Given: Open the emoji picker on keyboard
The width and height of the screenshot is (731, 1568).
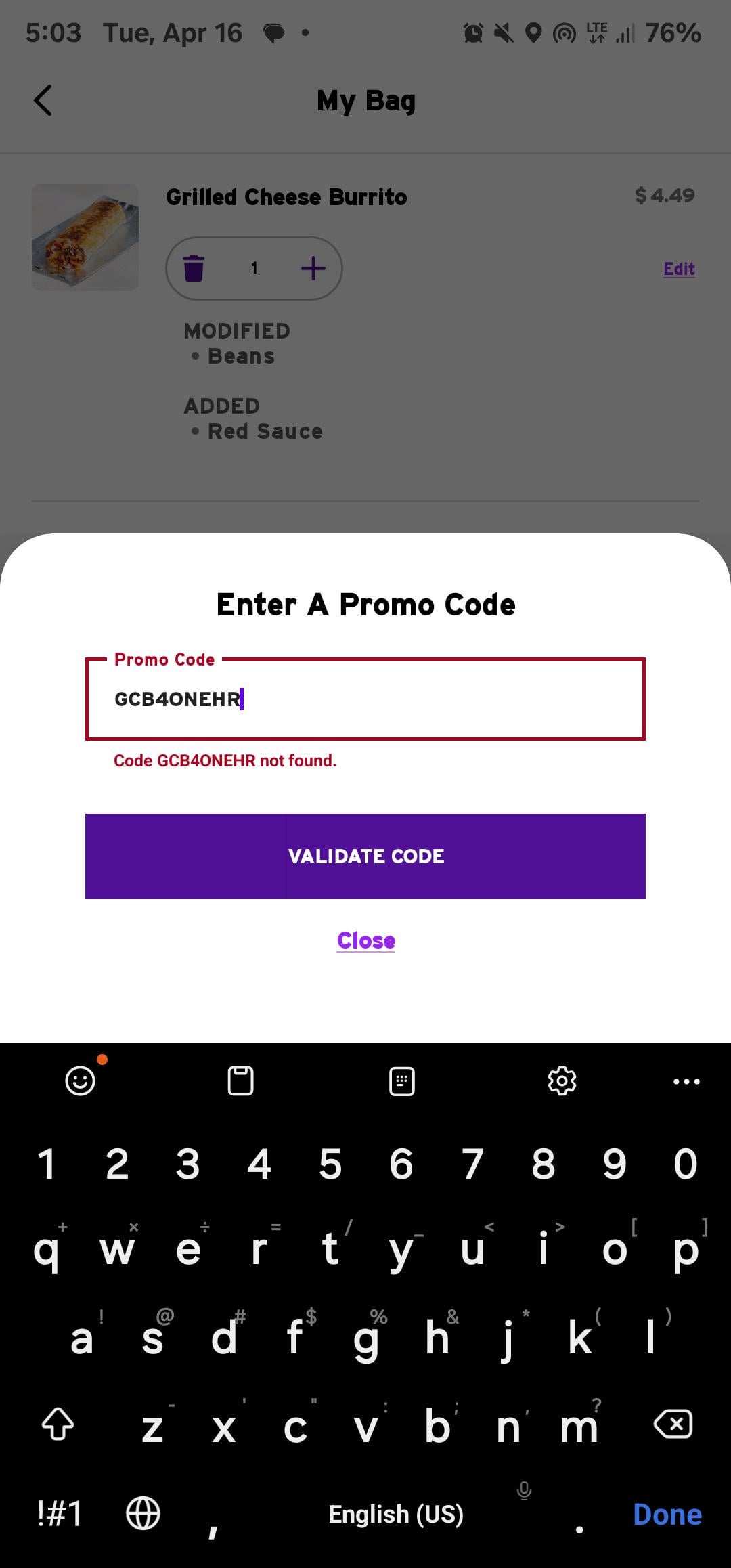Looking at the screenshot, I should coord(80,1081).
